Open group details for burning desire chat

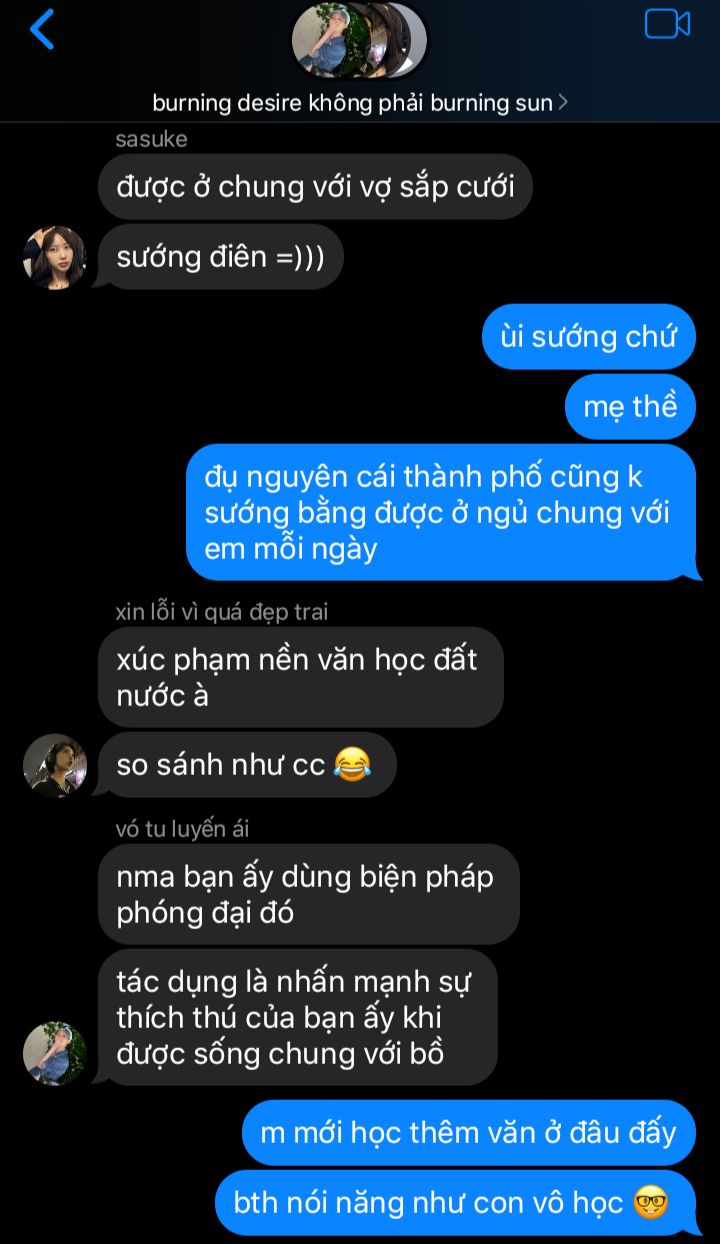[x=359, y=102]
